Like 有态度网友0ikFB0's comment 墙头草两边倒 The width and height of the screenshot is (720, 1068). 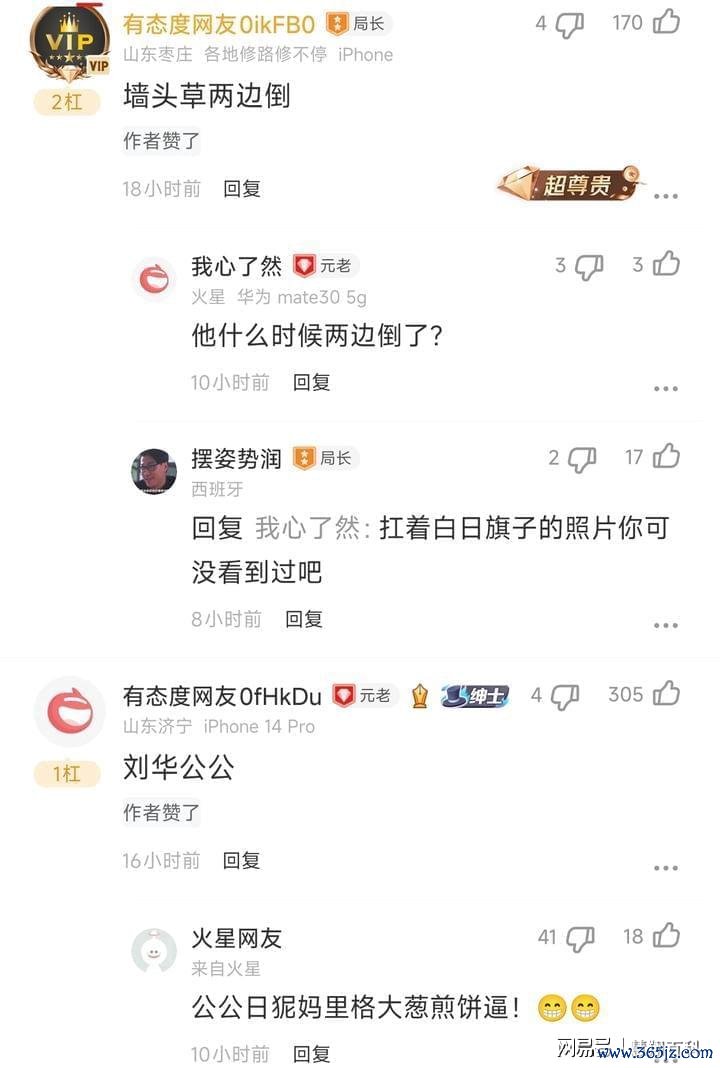click(x=667, y=22)
